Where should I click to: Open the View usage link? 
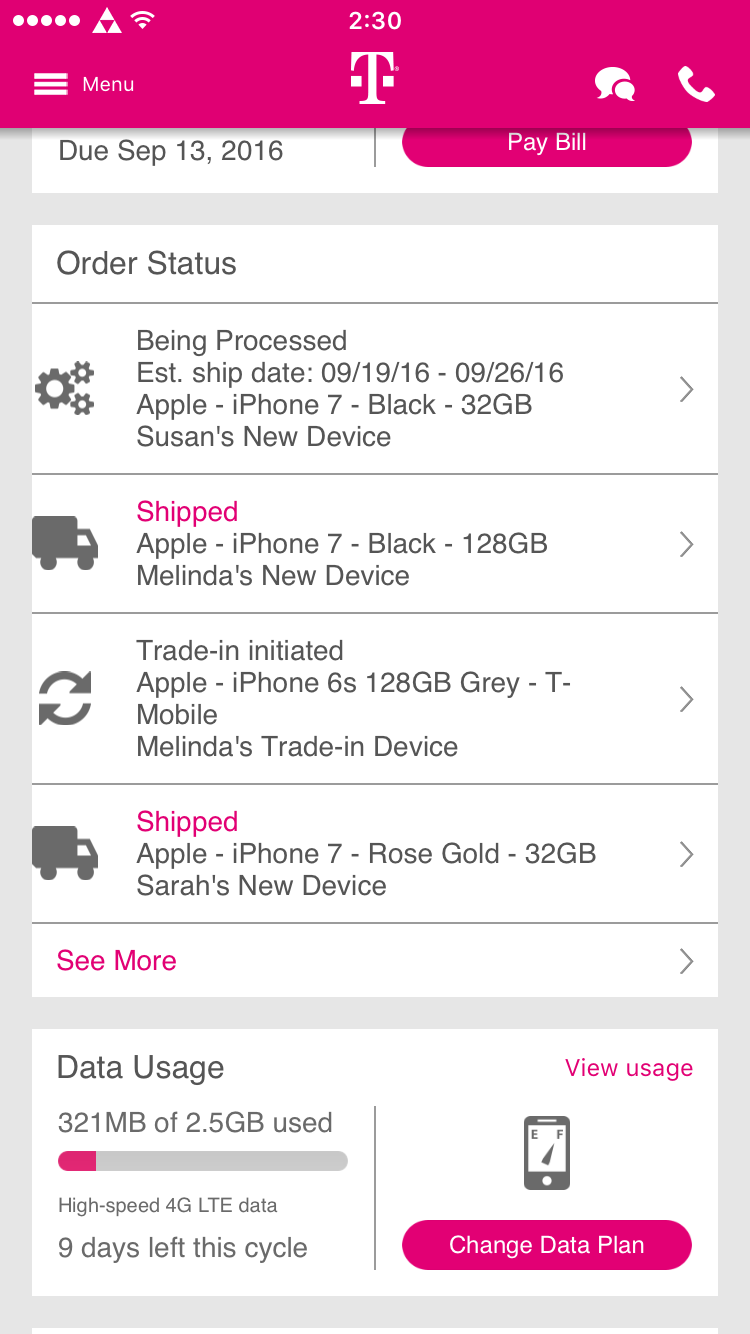tap(629, 1068)
